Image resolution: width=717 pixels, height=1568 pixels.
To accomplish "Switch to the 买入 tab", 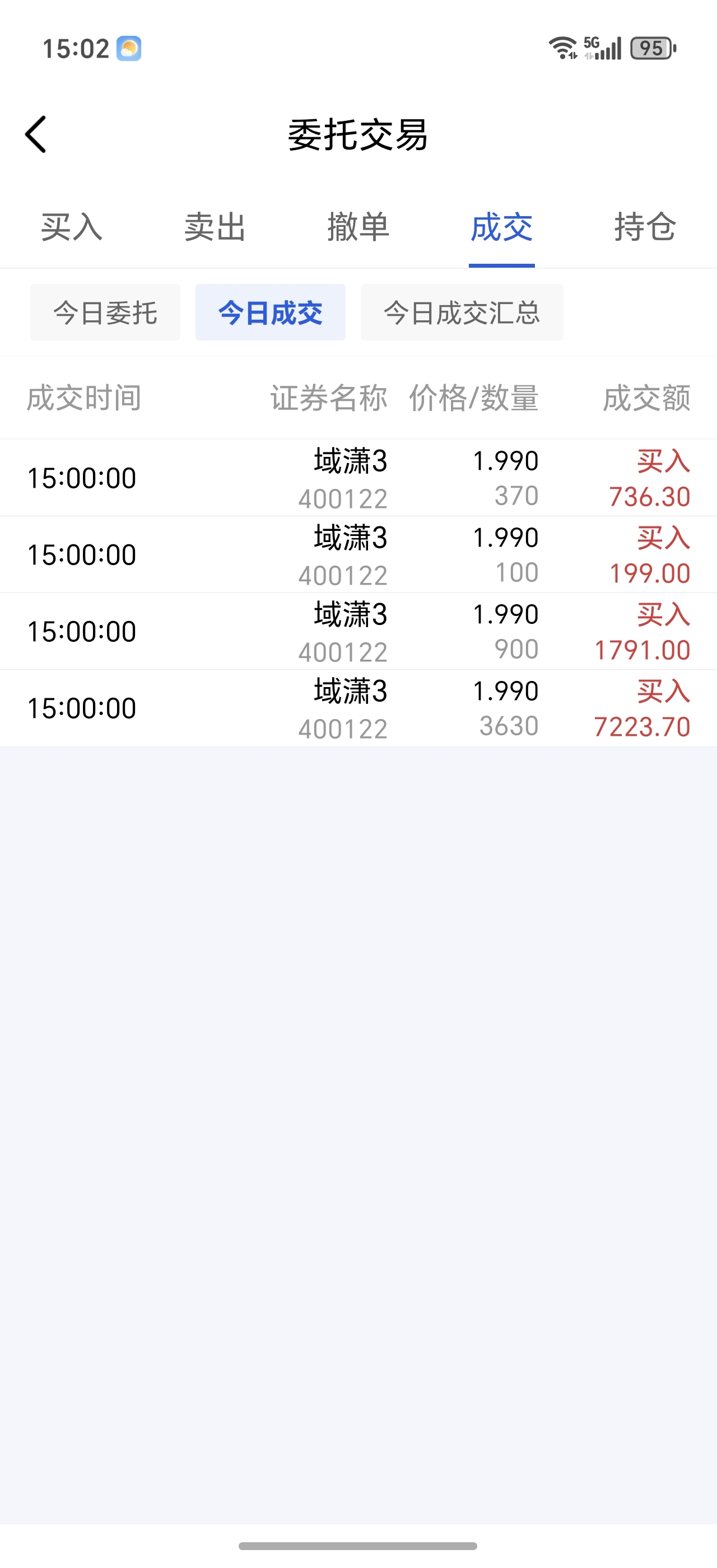I will (72, 228).
